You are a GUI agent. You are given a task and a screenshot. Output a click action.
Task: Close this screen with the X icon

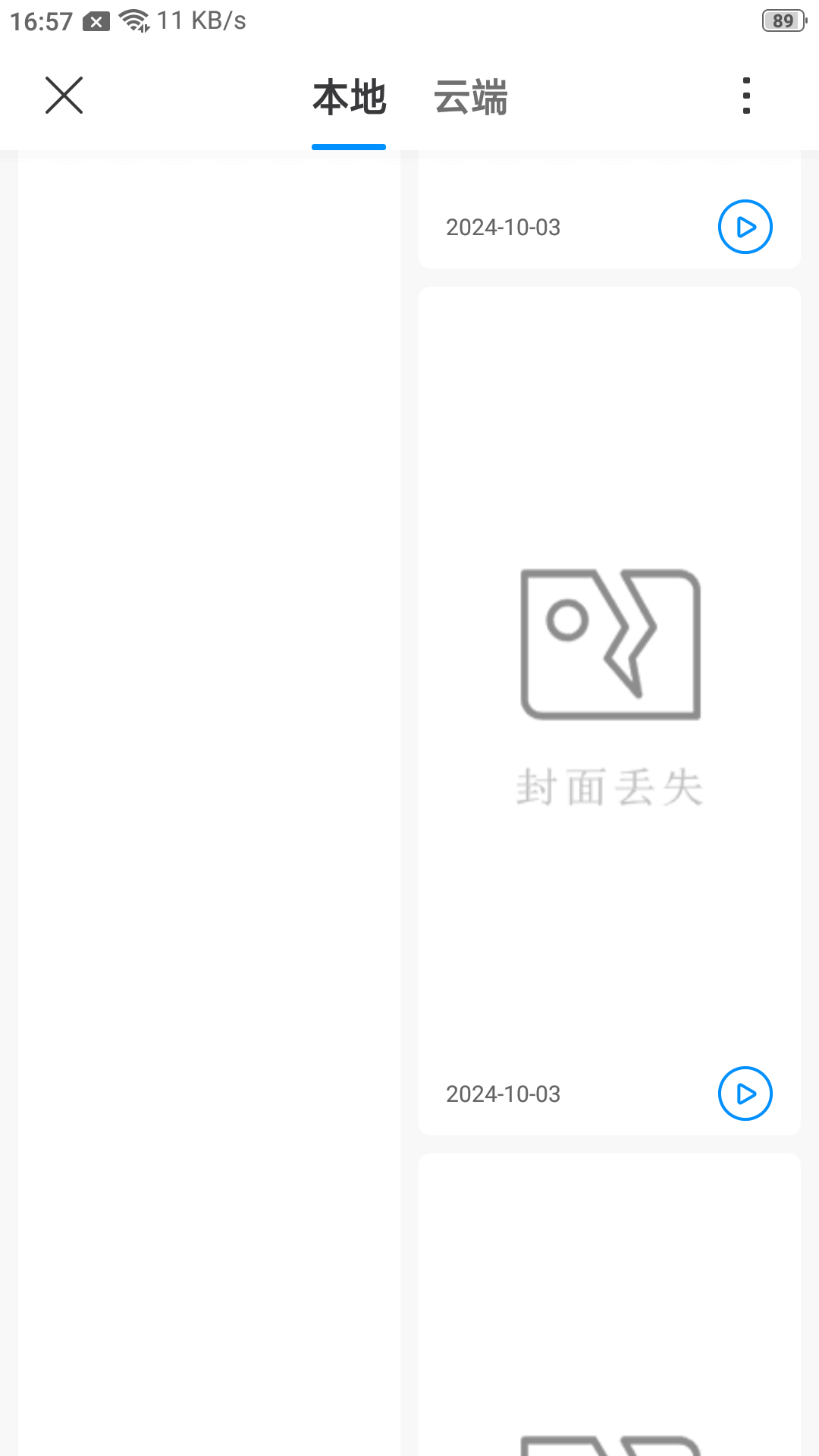(64, 96)
